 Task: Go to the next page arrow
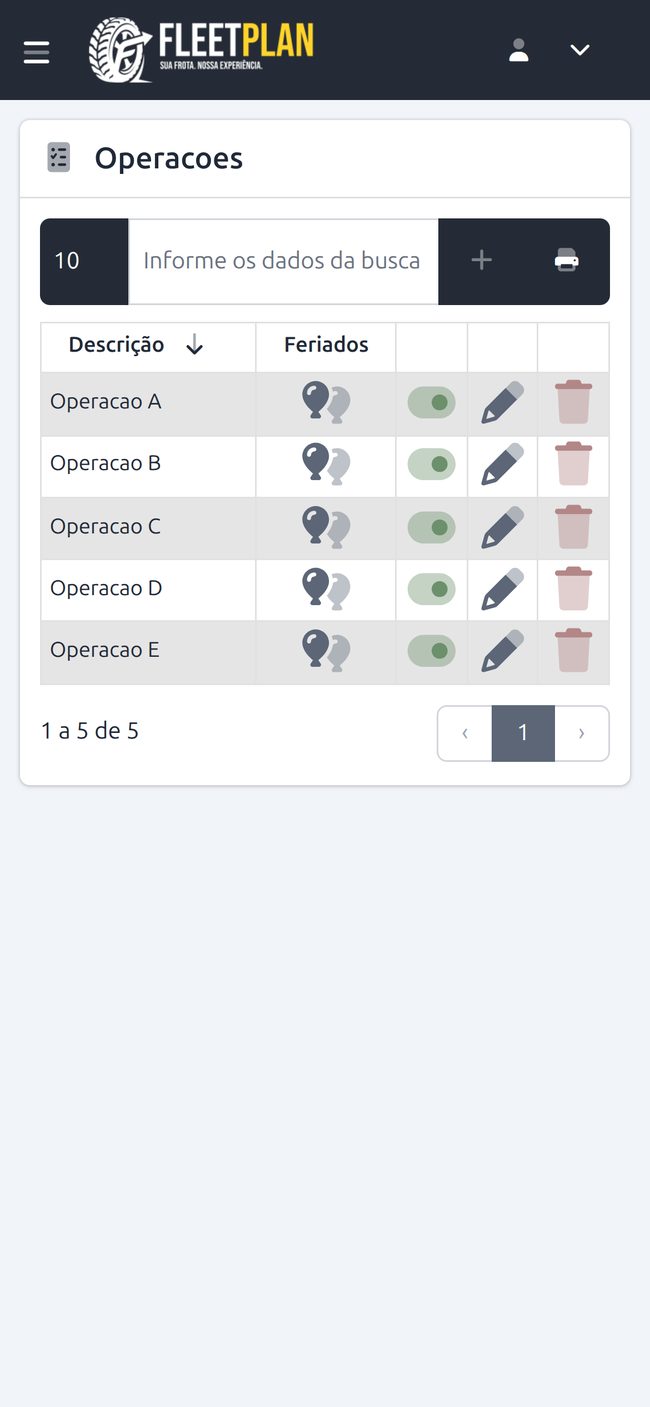[581, 733]
